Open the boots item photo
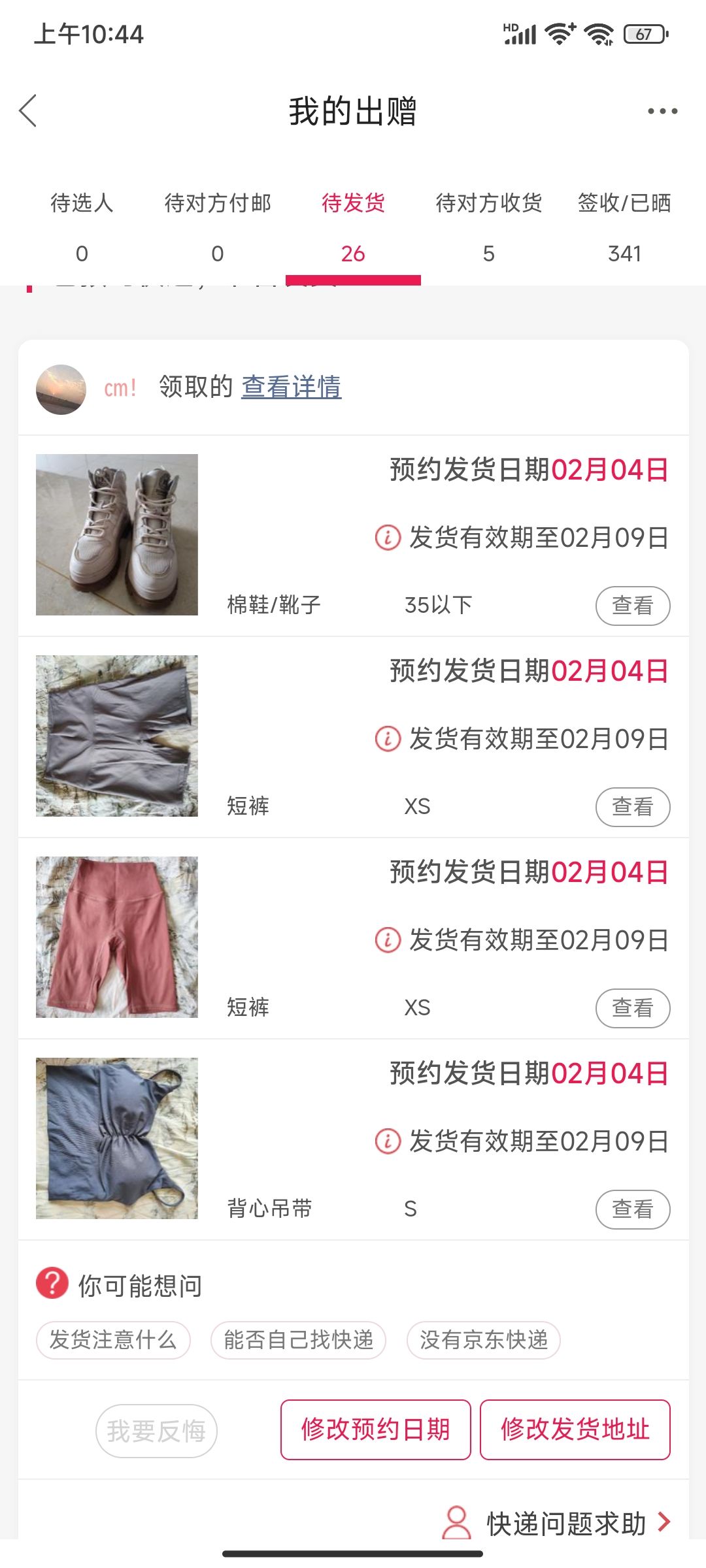 pyautogui.click(x=117, y=534)
